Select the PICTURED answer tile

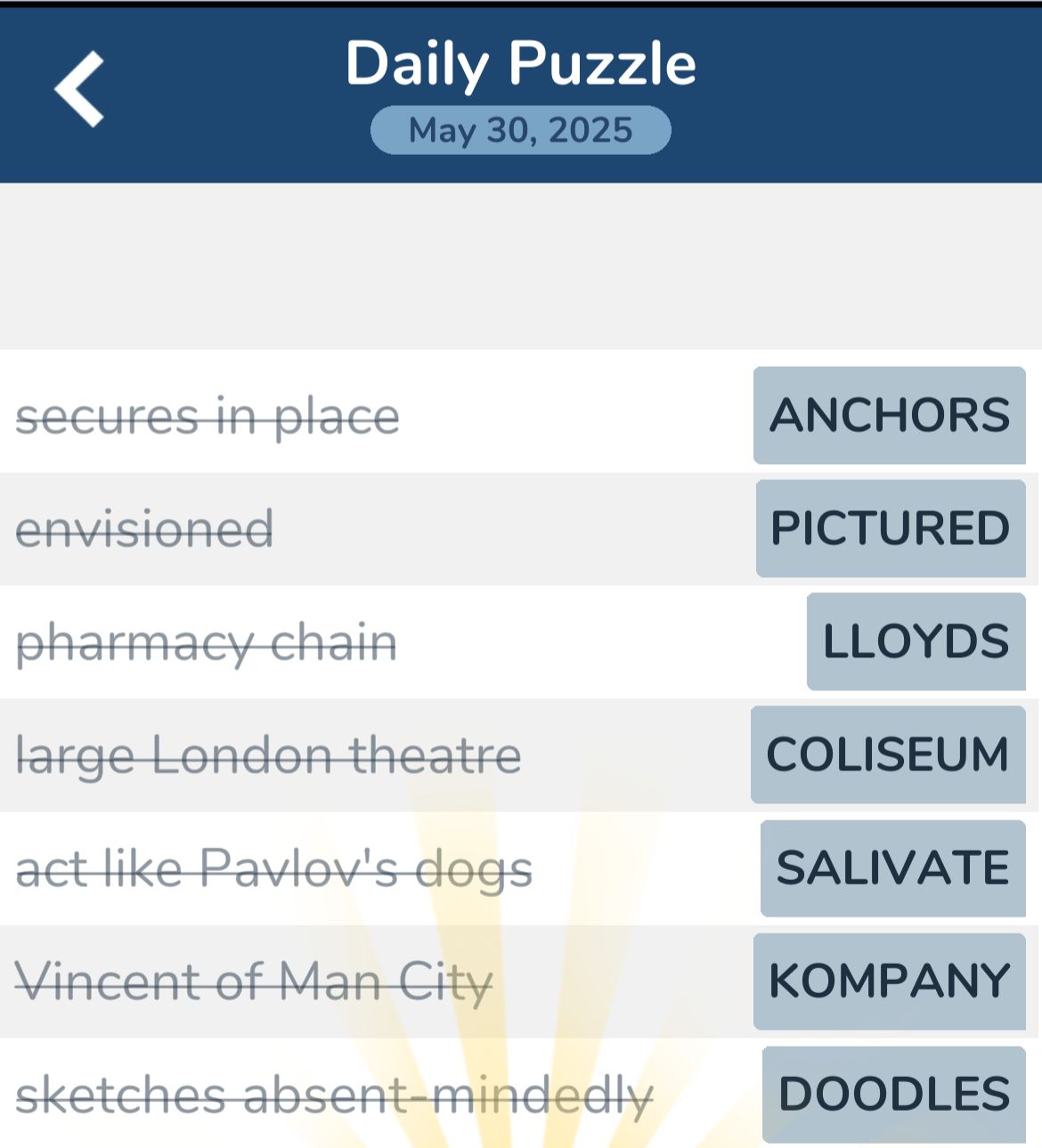(891, 528)
